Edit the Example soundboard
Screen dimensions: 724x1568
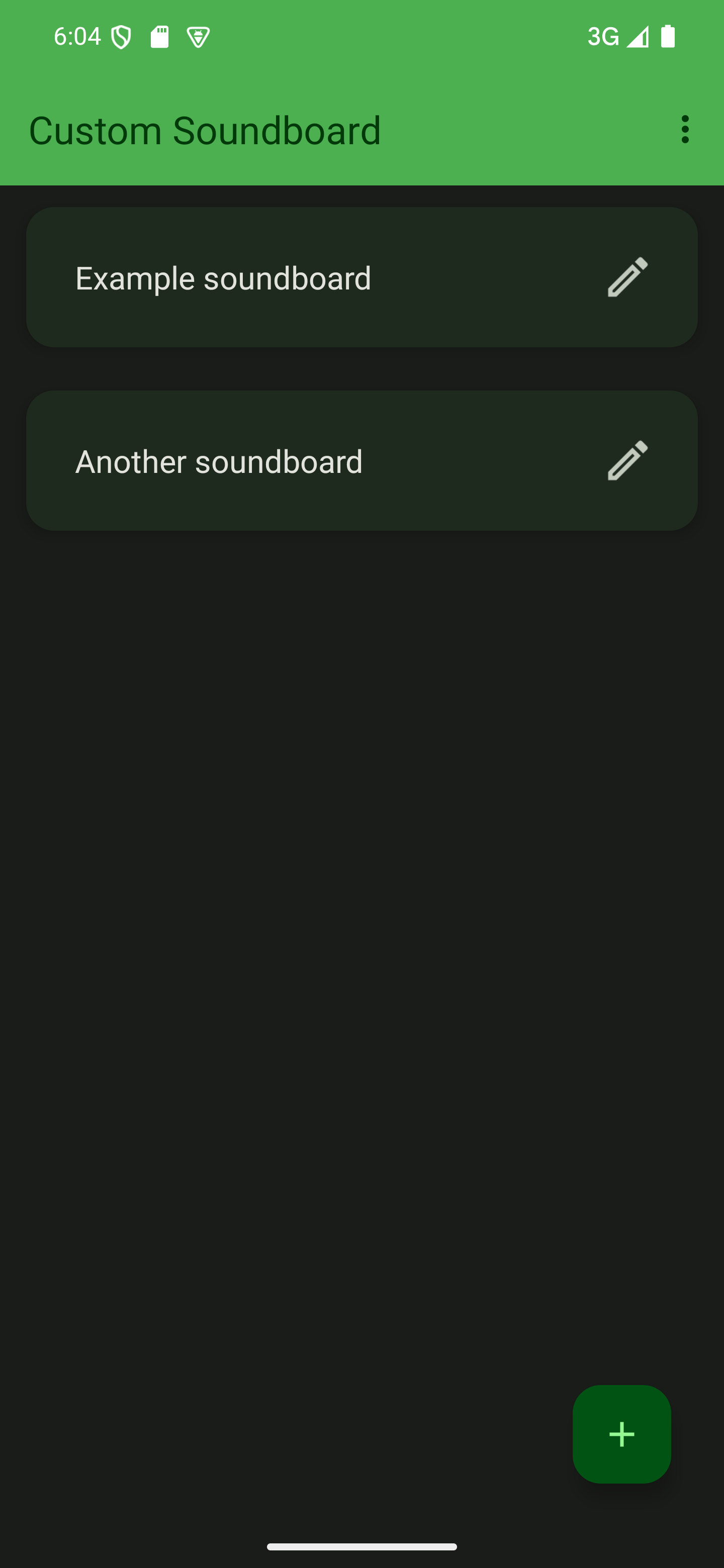[627, 277]
